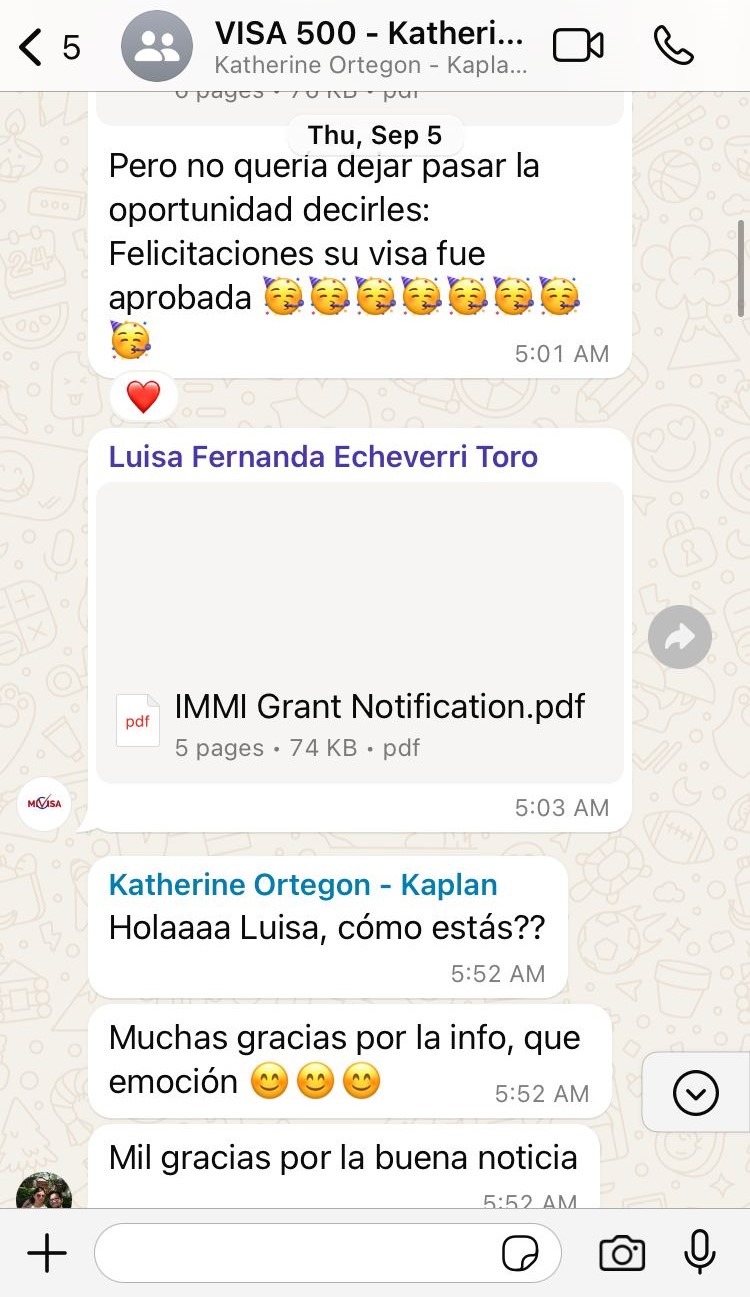Start a video call with the group
This screenshot has height=1297, width=750.
coord(578,45)
